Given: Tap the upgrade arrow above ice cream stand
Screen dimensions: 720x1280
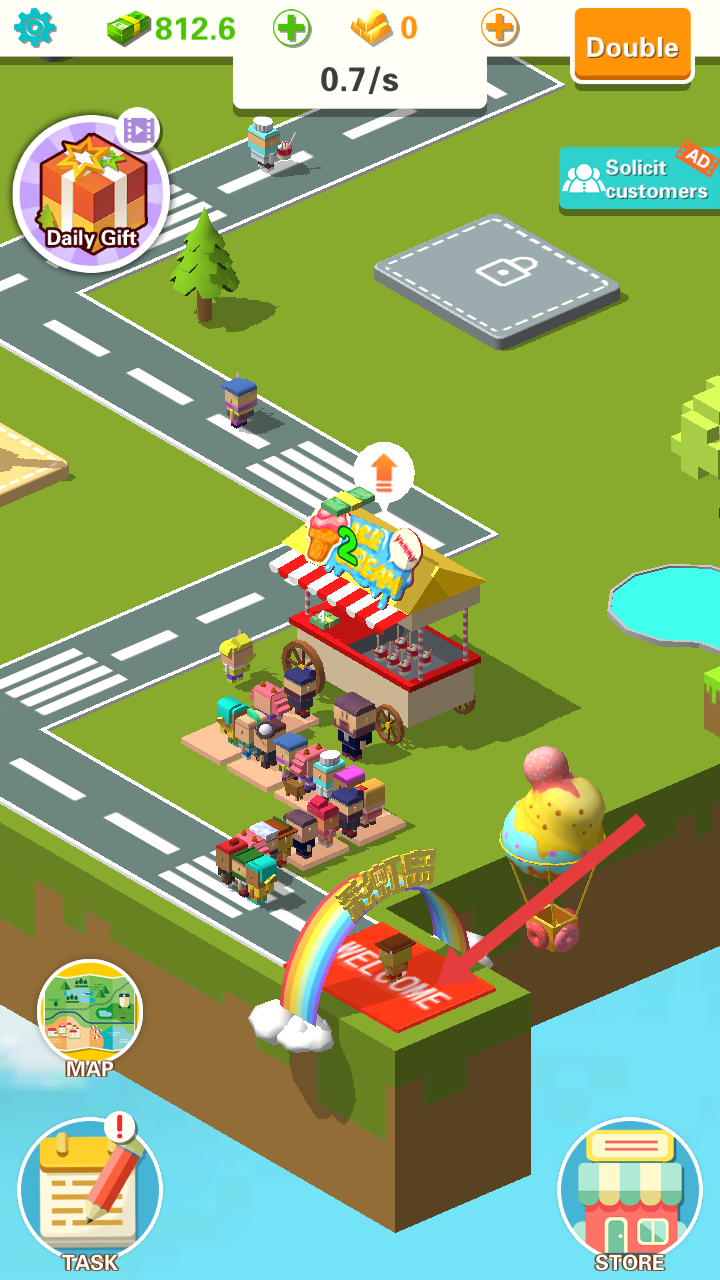Looking at the screenshot, I should tap(383, 471).
